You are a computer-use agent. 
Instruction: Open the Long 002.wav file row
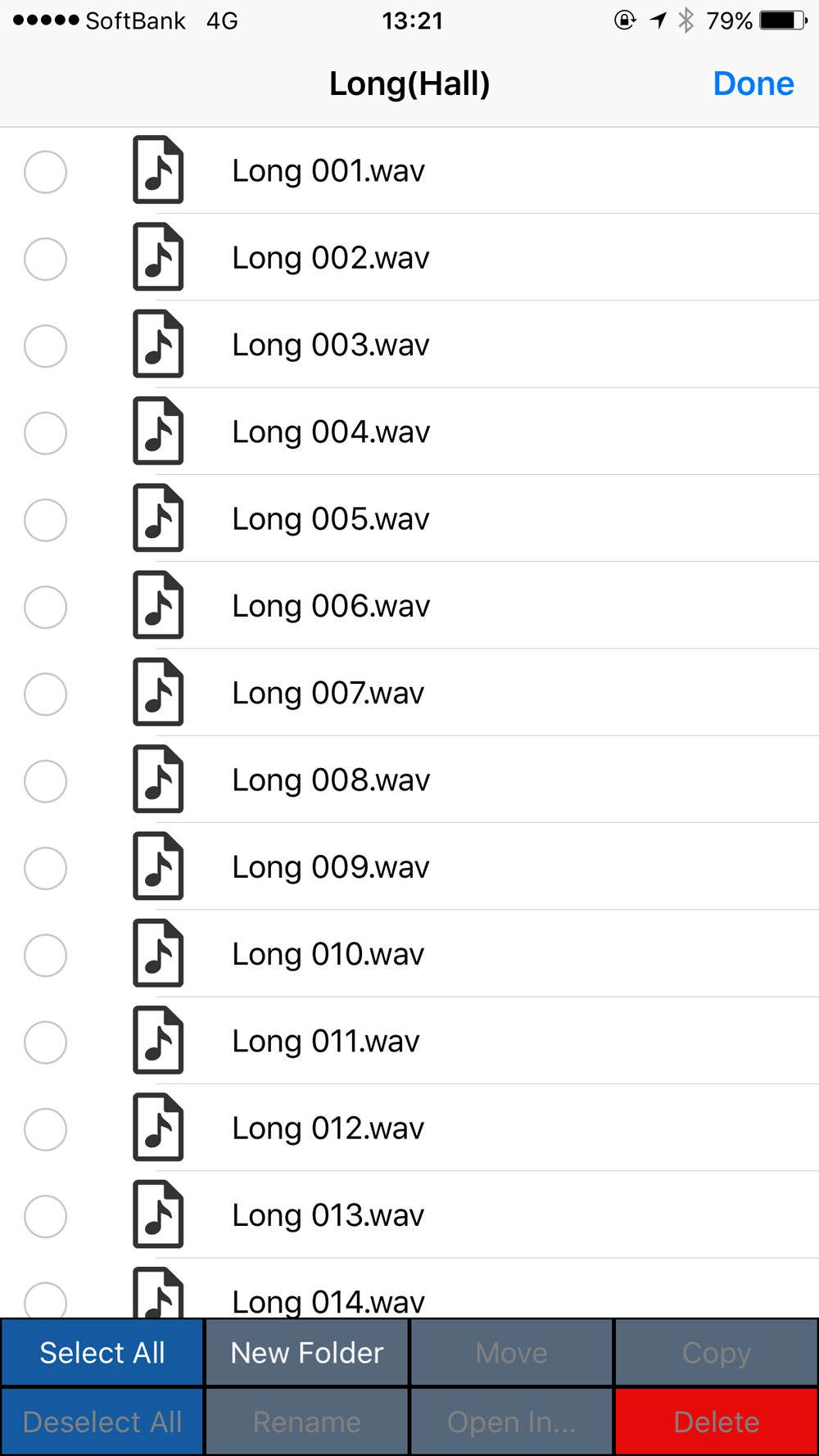(x=409, y=258)
